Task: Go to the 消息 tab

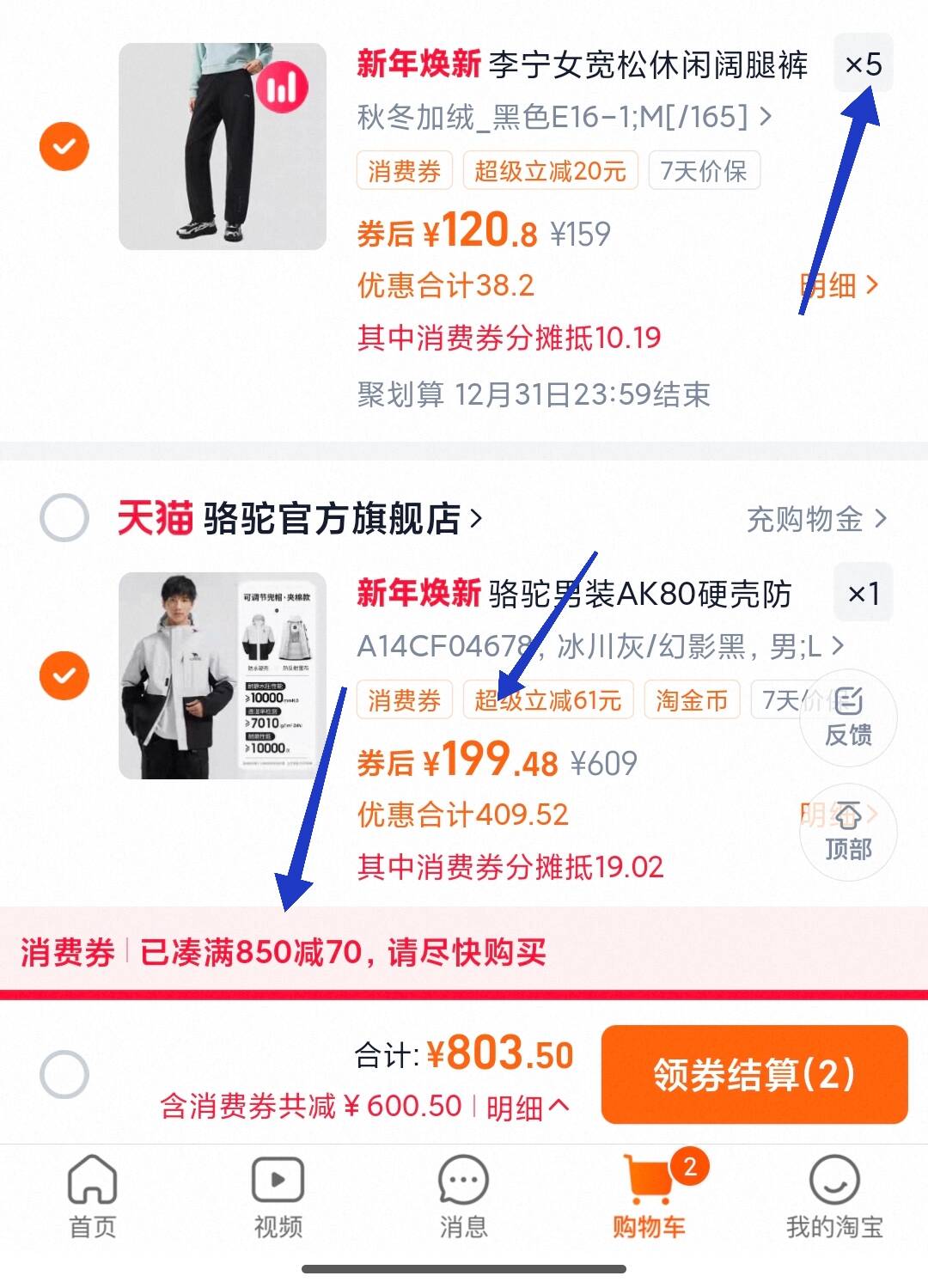Action: coord(463,1196)
